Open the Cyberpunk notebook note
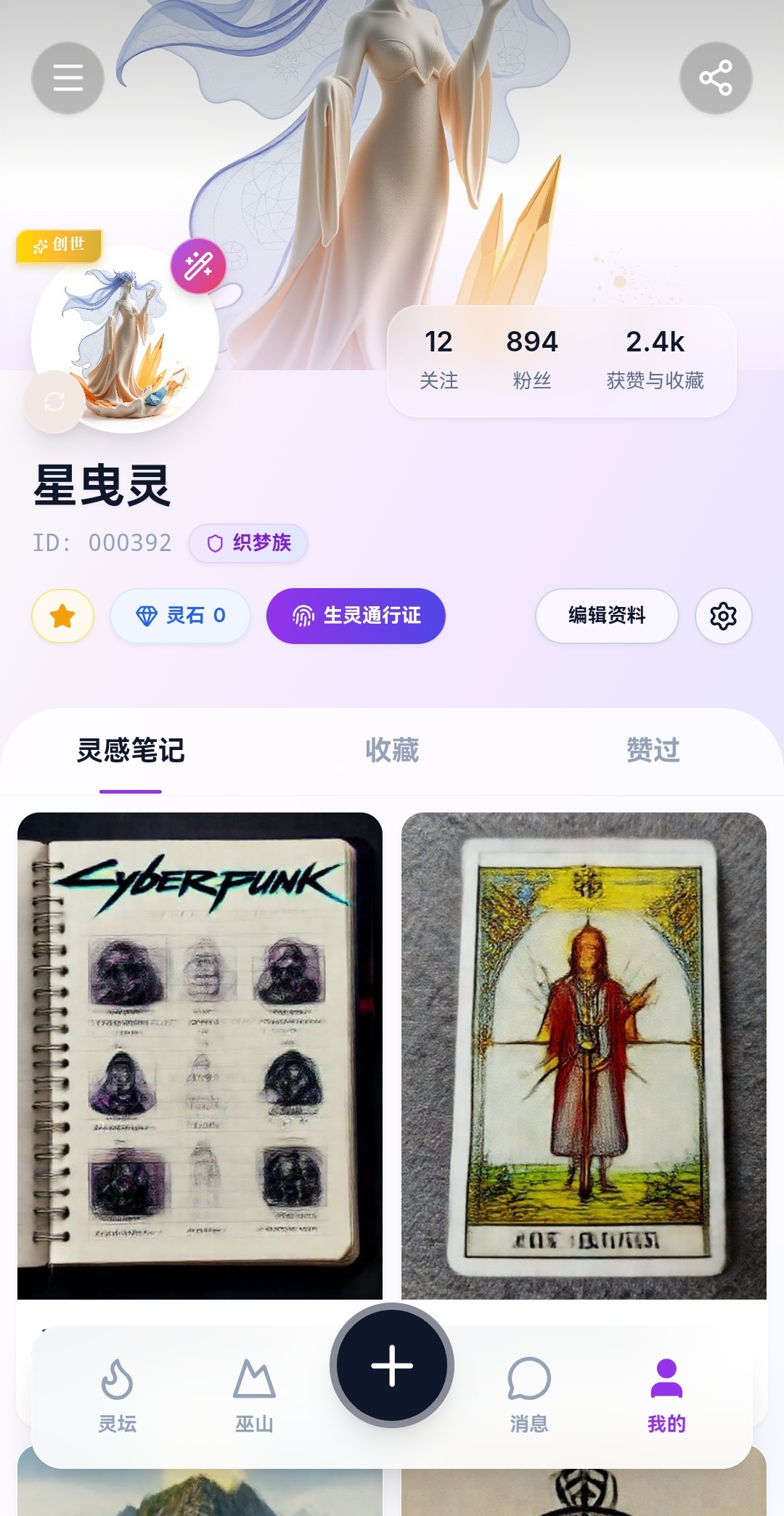784x1516 pixels. click(x=200, y=1056)
